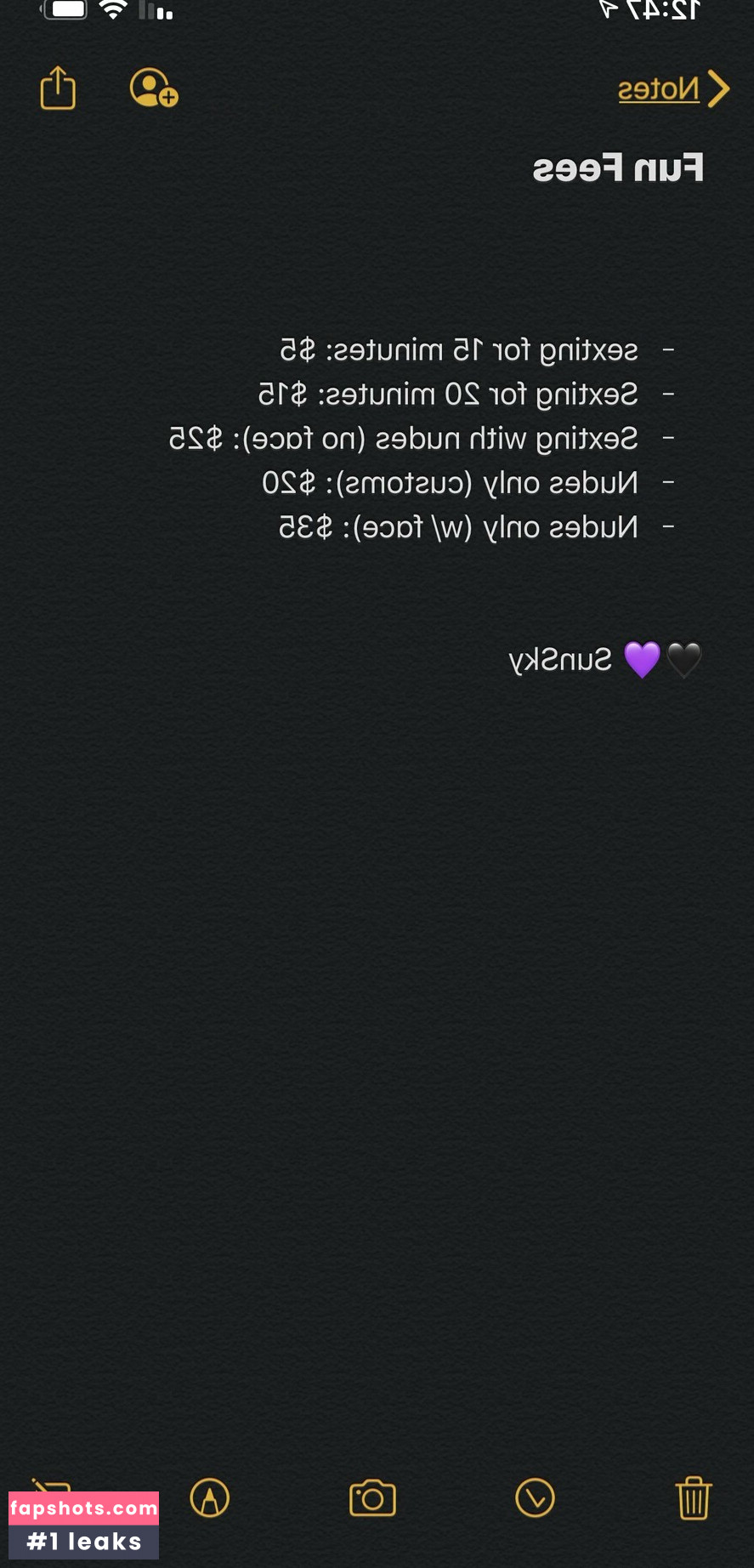Delete this note with the trash icon
The image size is (754, 1568).
[x=693, y=1498]
